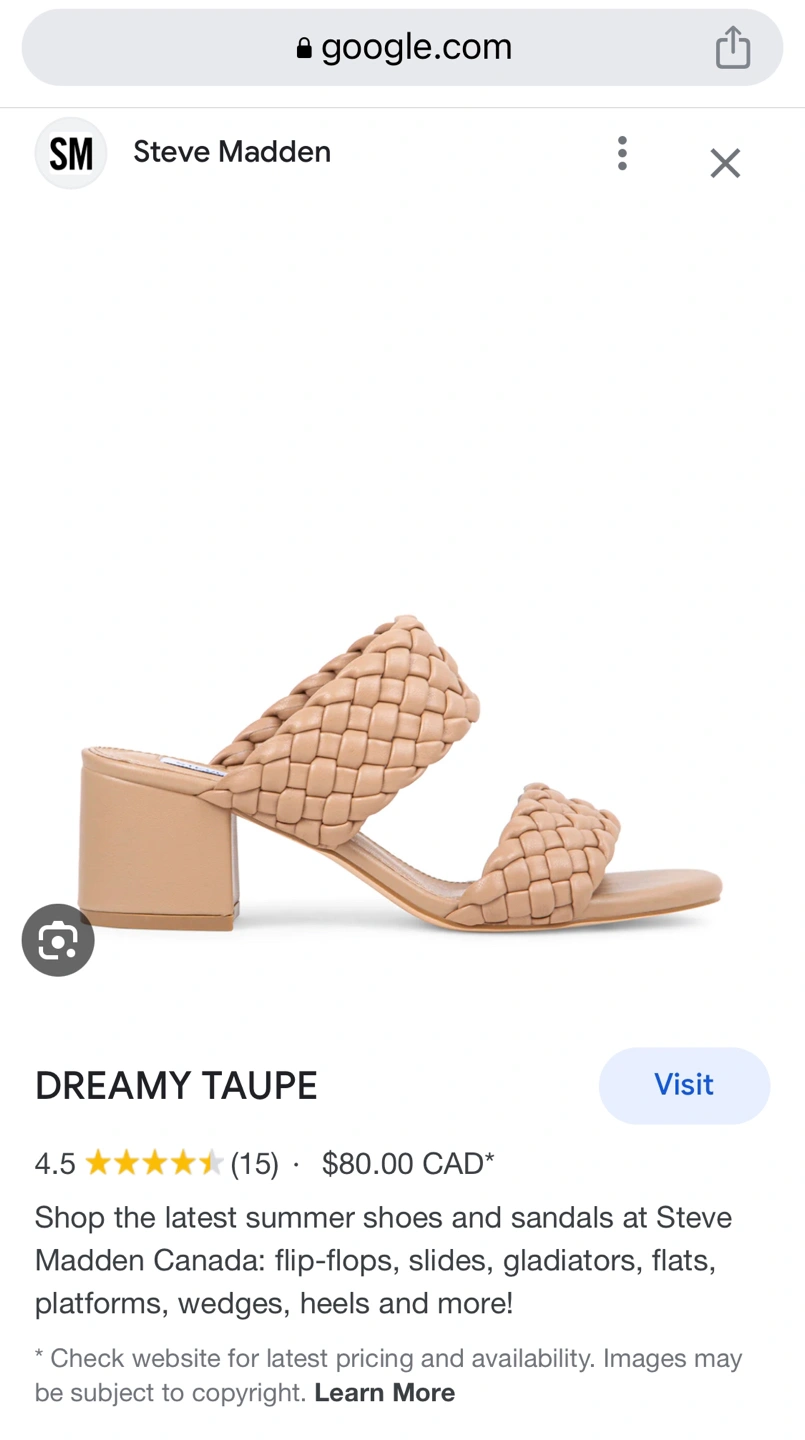805x1440 pixels.
Task: Visit the Steve Madden product page
Action: coord(684,1085)
